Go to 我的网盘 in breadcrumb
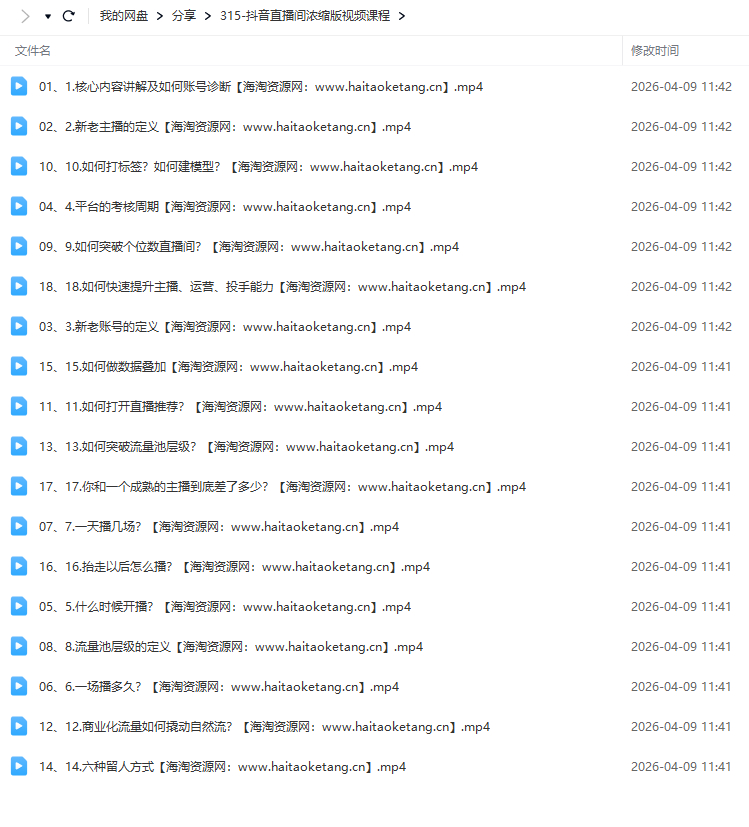This screenshot has height=827, width=749. tap(123, 16)
